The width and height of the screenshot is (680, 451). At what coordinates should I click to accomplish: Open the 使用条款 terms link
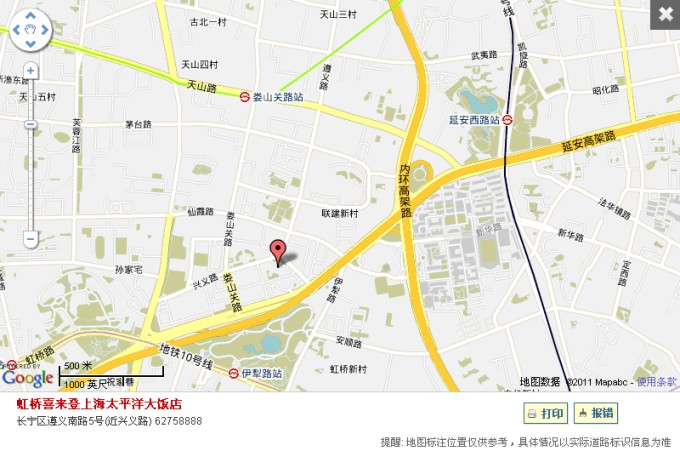[x=657, y=381]
